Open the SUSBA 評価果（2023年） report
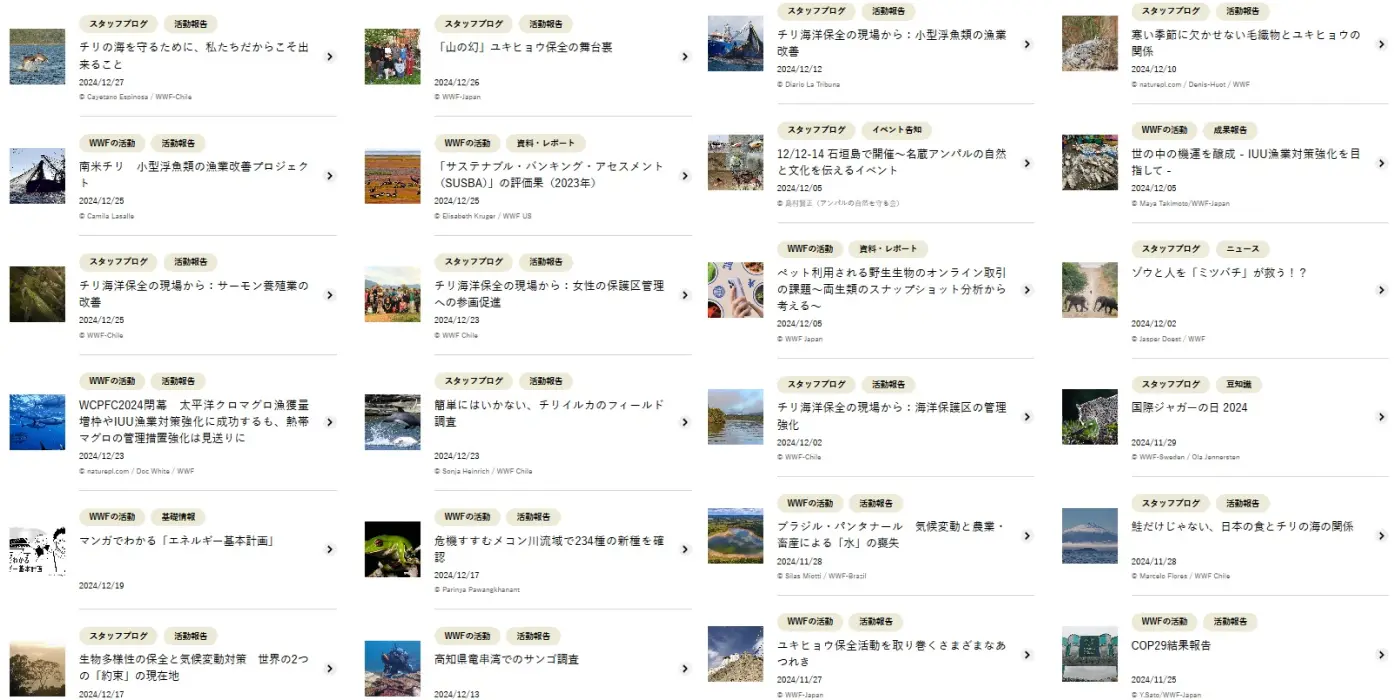 tap(550, 174)
